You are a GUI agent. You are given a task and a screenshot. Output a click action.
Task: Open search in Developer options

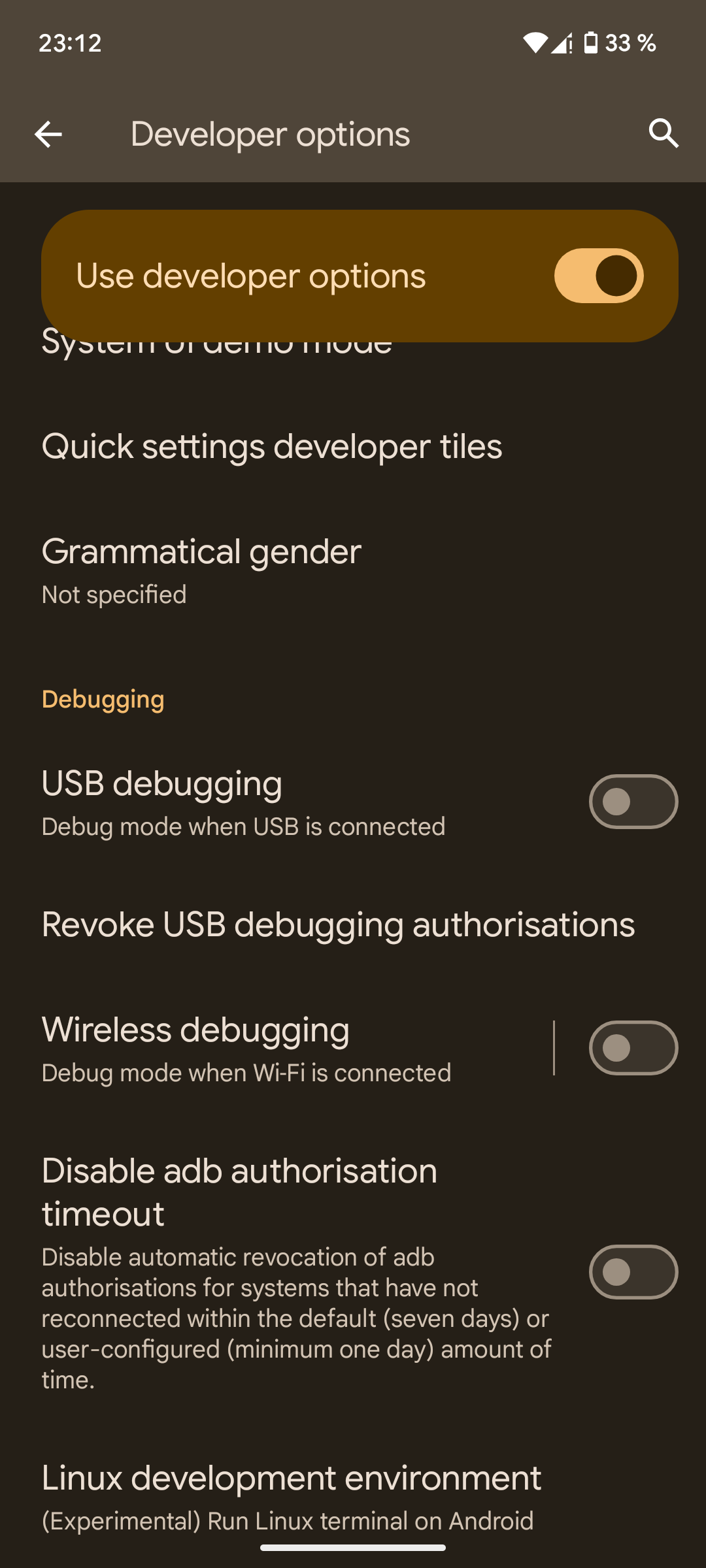pos(663,134)
